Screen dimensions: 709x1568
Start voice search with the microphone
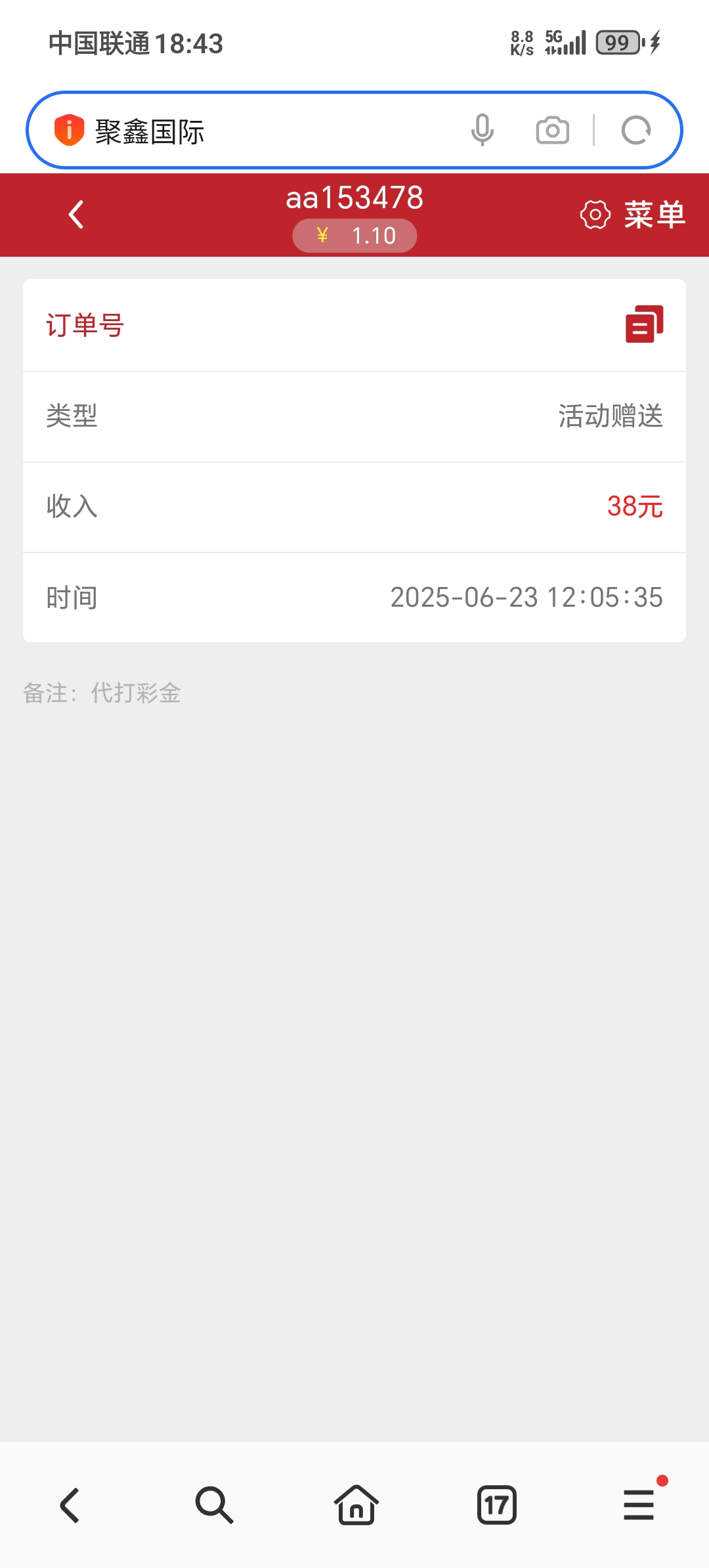pyautogui.click(x=482, y=130)
